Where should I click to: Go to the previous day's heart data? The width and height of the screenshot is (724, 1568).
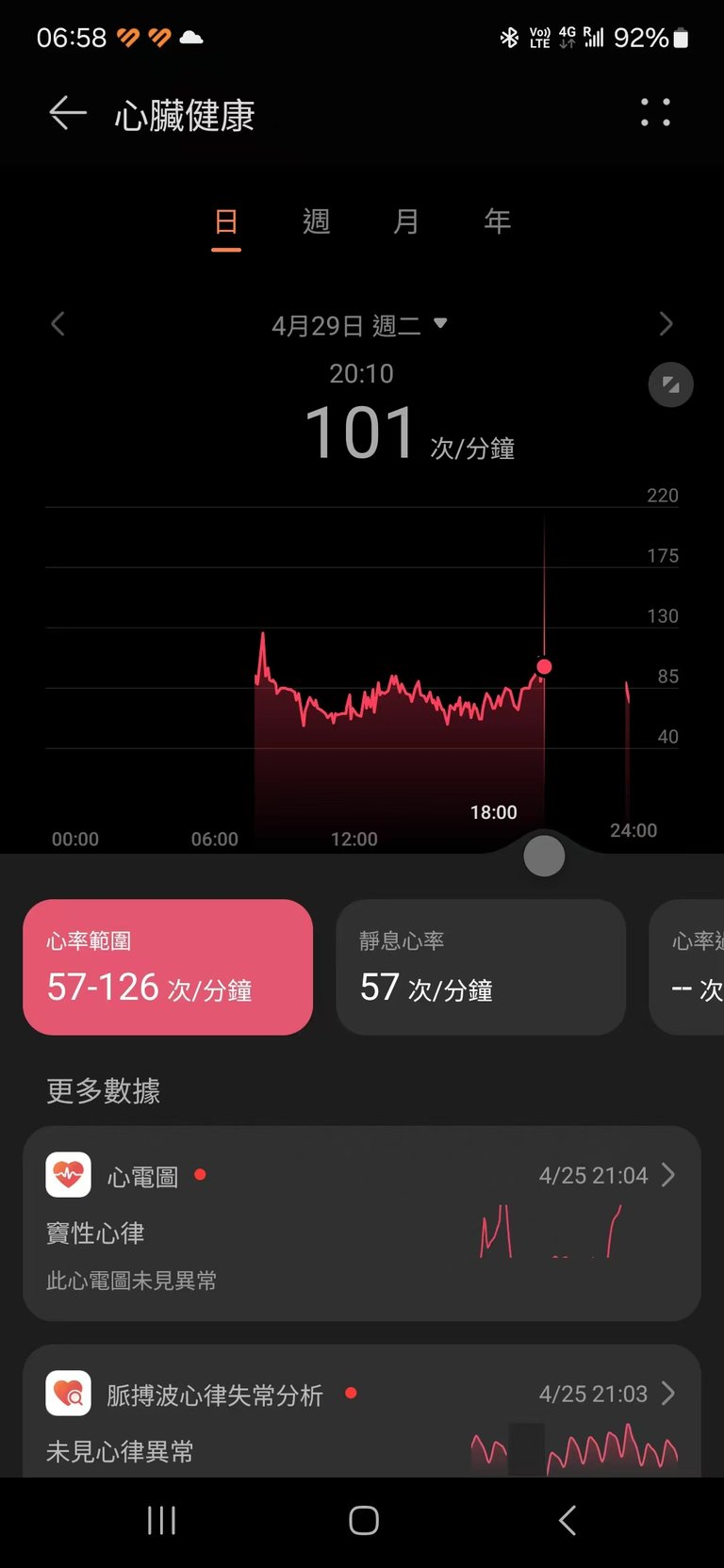click(x=58, y=324)
